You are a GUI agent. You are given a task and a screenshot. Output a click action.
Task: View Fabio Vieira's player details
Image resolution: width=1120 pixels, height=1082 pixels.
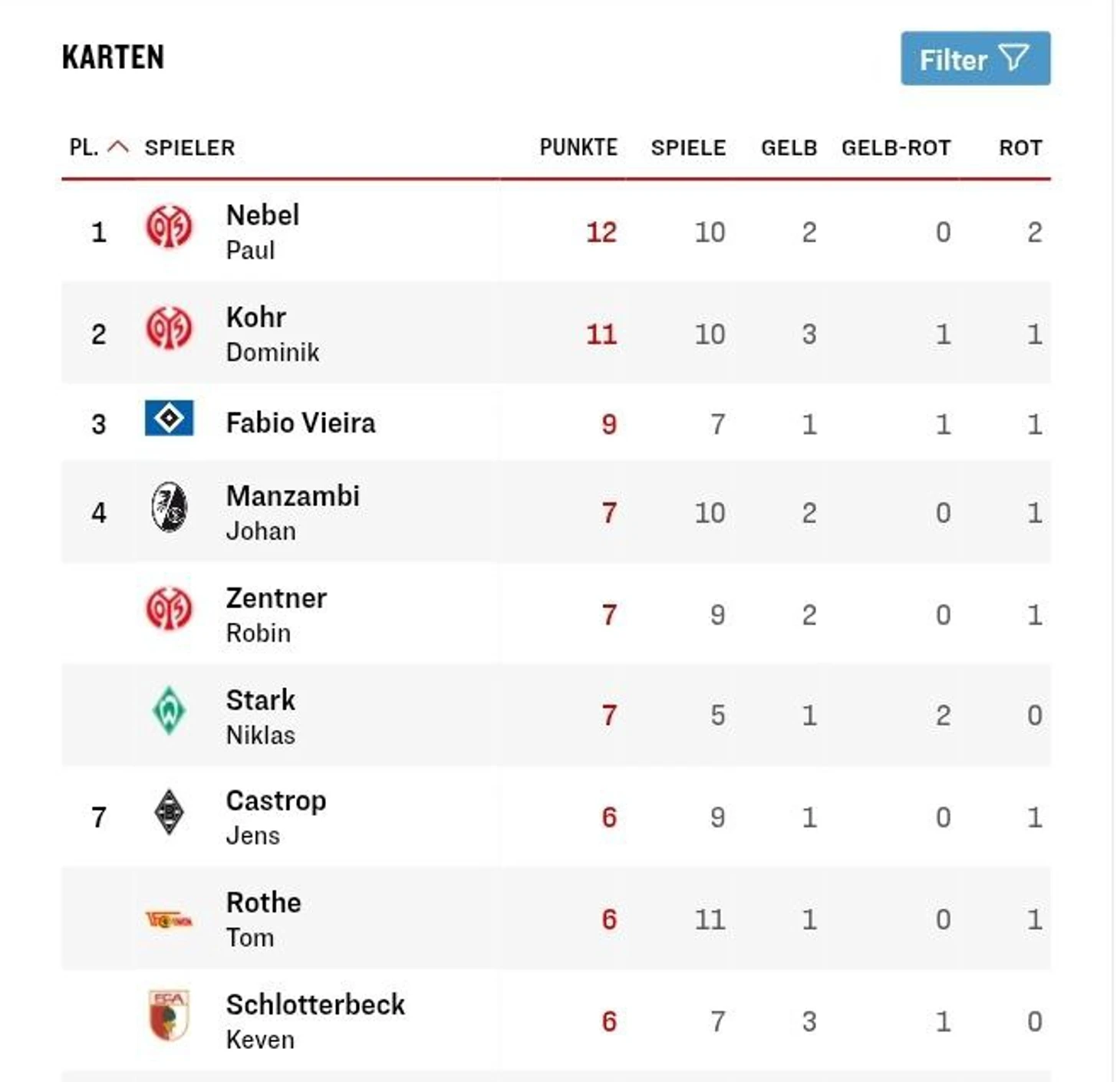tap(300, 423)
